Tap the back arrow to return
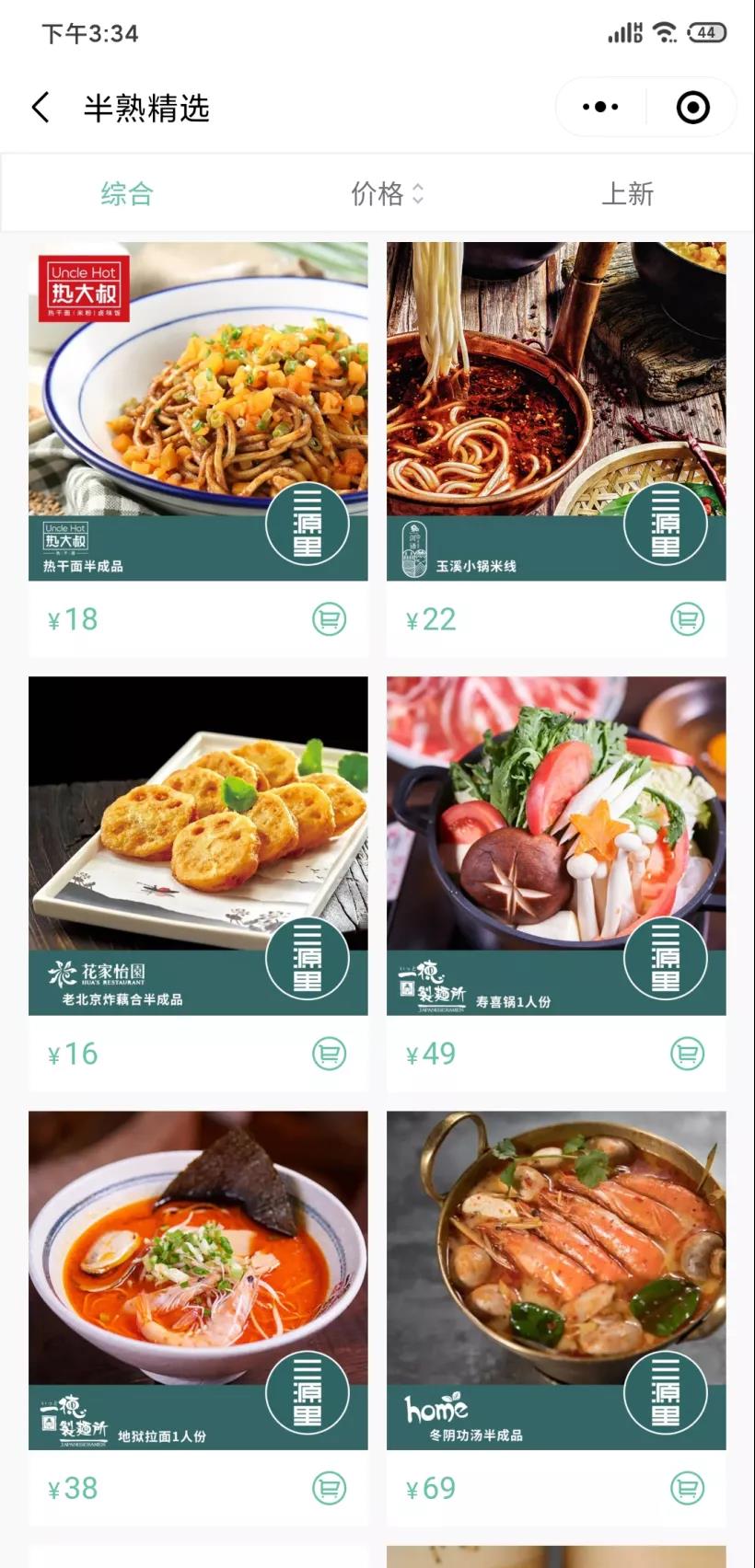Viewport: 755px width, 1568px height. [39, 107]
